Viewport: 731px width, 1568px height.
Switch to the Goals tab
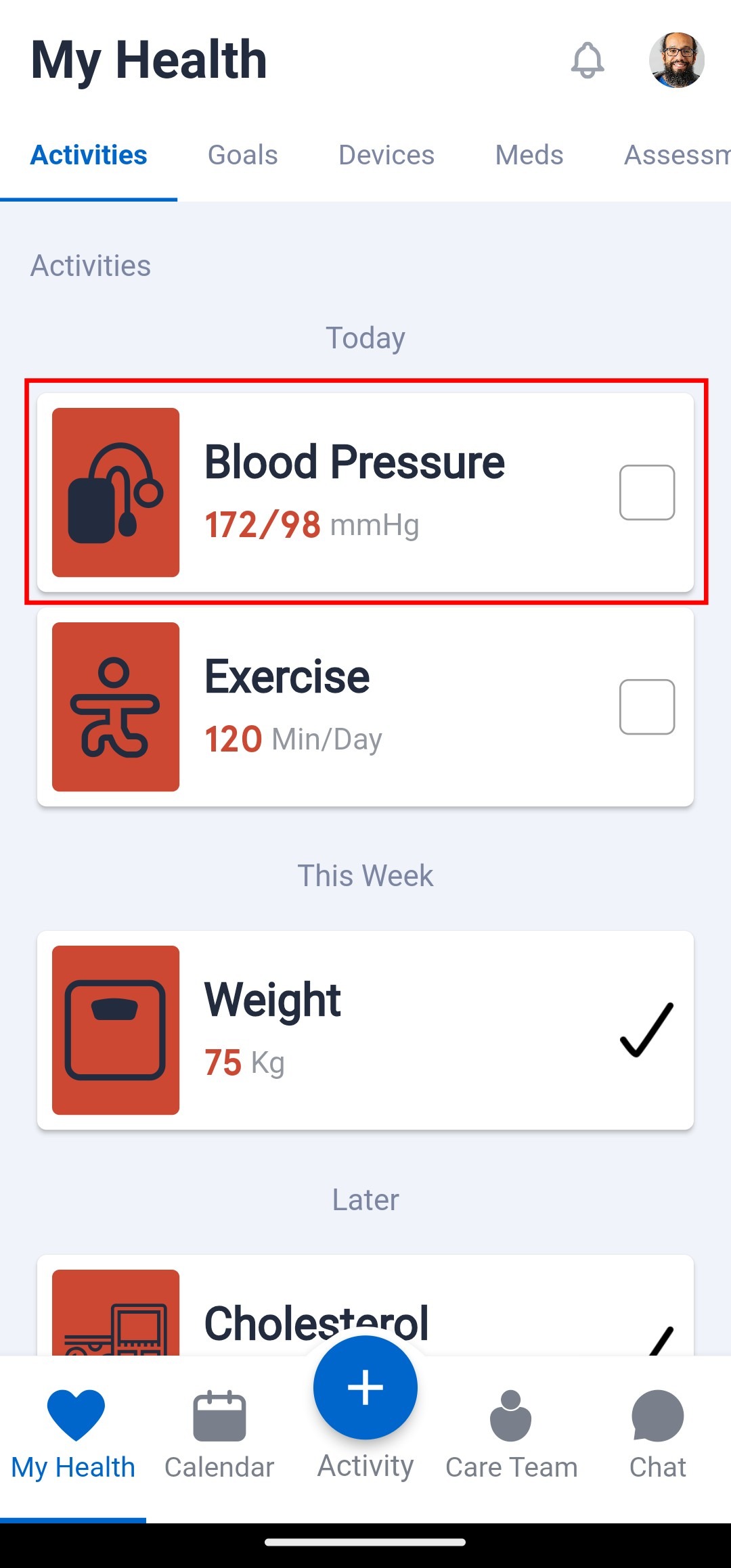click(243, 155)
